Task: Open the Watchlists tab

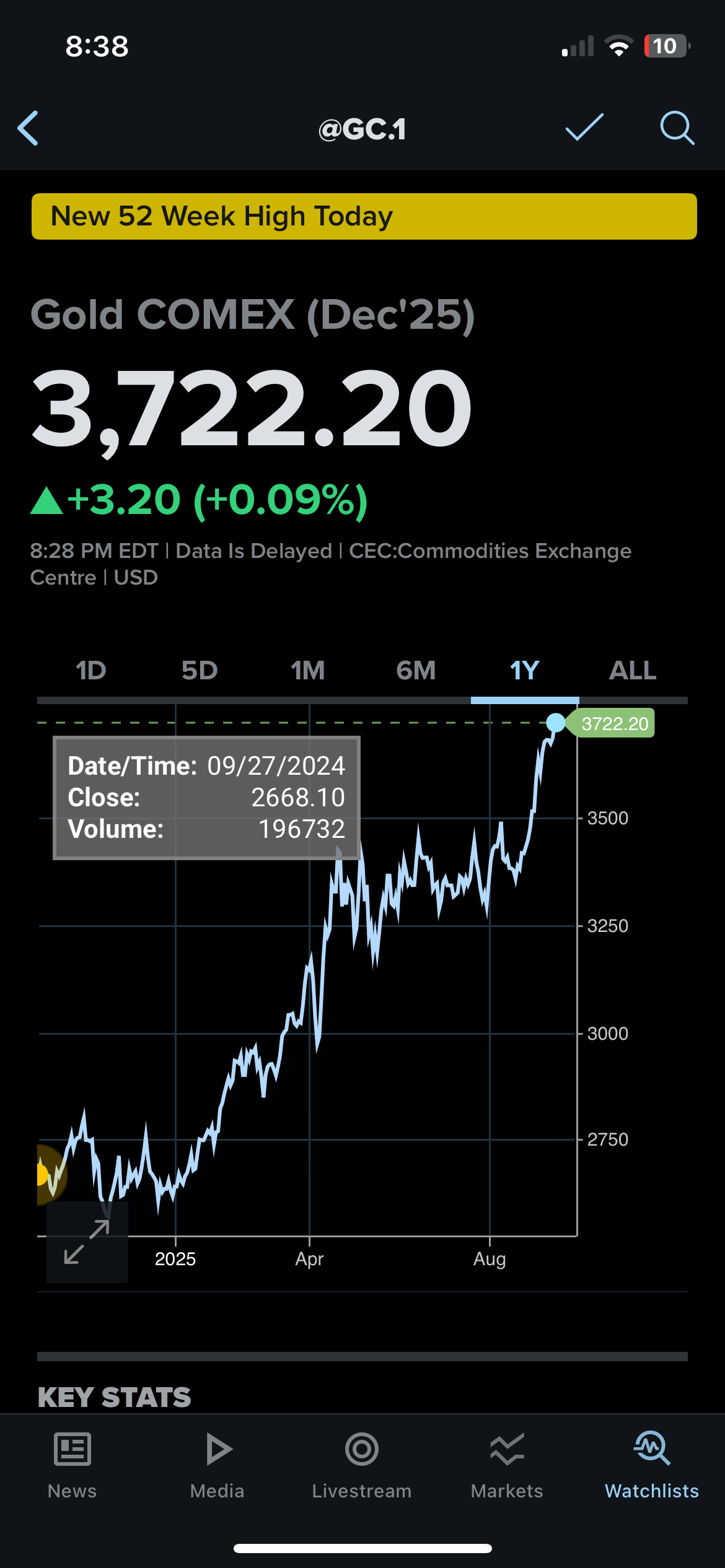Action: pos(652,1465)
